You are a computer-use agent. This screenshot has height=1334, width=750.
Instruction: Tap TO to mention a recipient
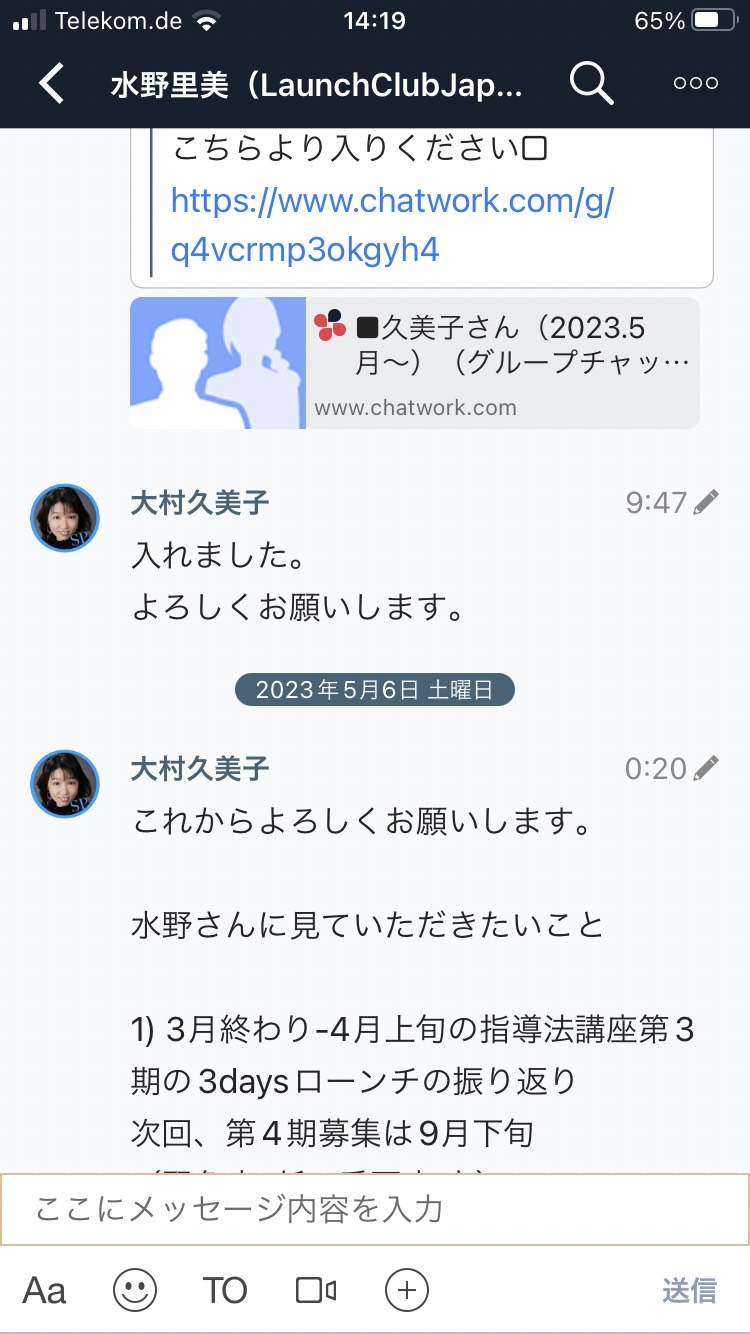[x=225, y=1291]
